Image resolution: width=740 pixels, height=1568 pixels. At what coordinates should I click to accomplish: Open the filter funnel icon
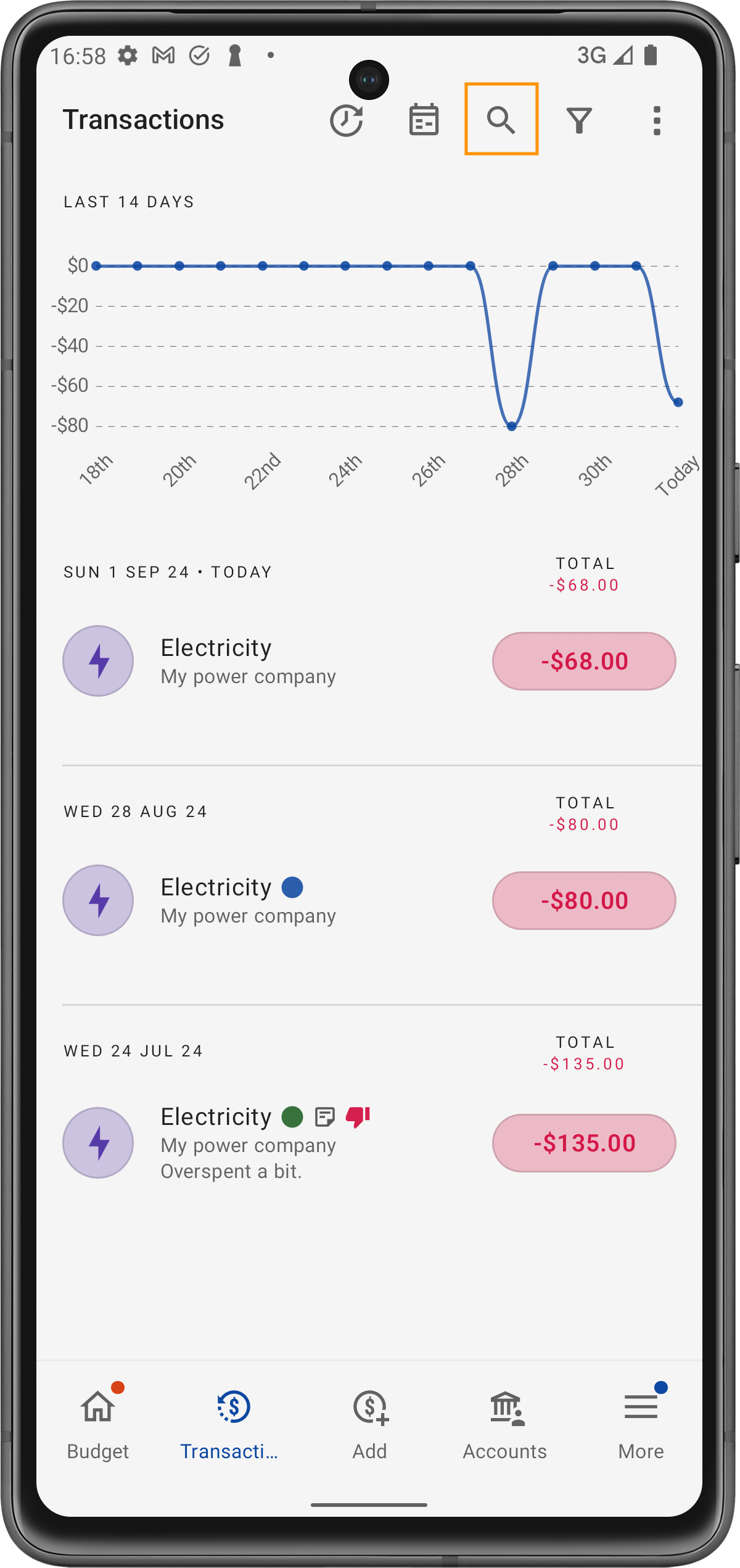579,120
